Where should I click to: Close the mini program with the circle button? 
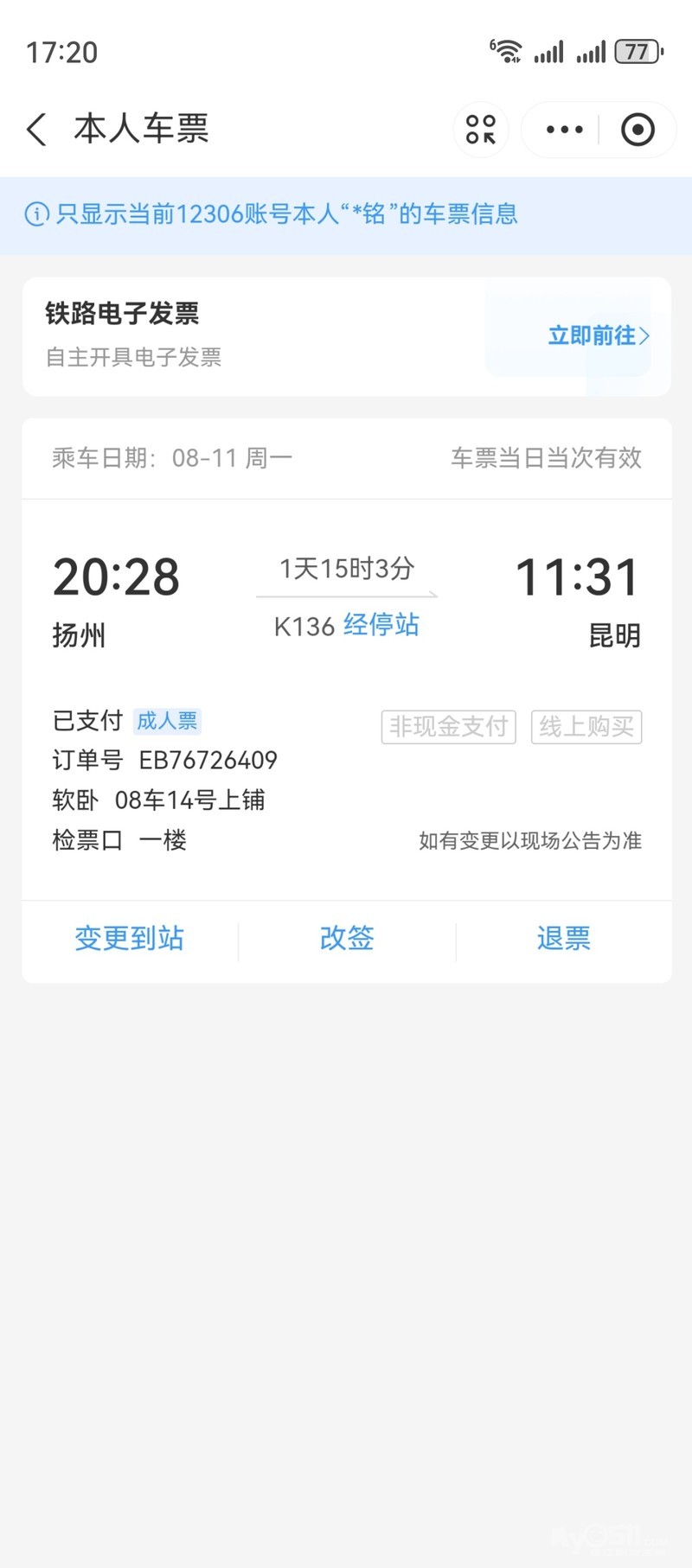click(x=638, y=130)
